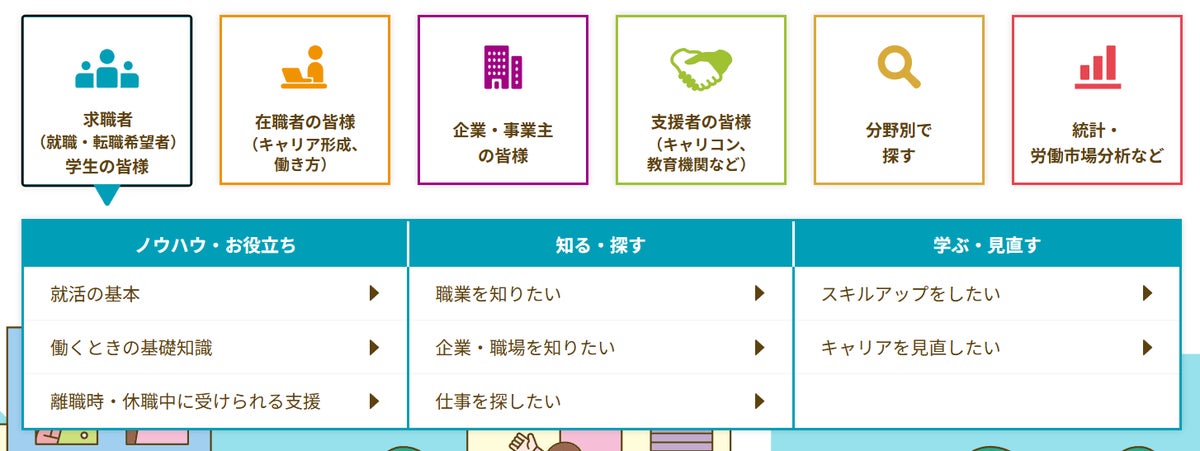Open 働くときの基礎知識
Screen dimensions: 1200x451
coord(215,348)
